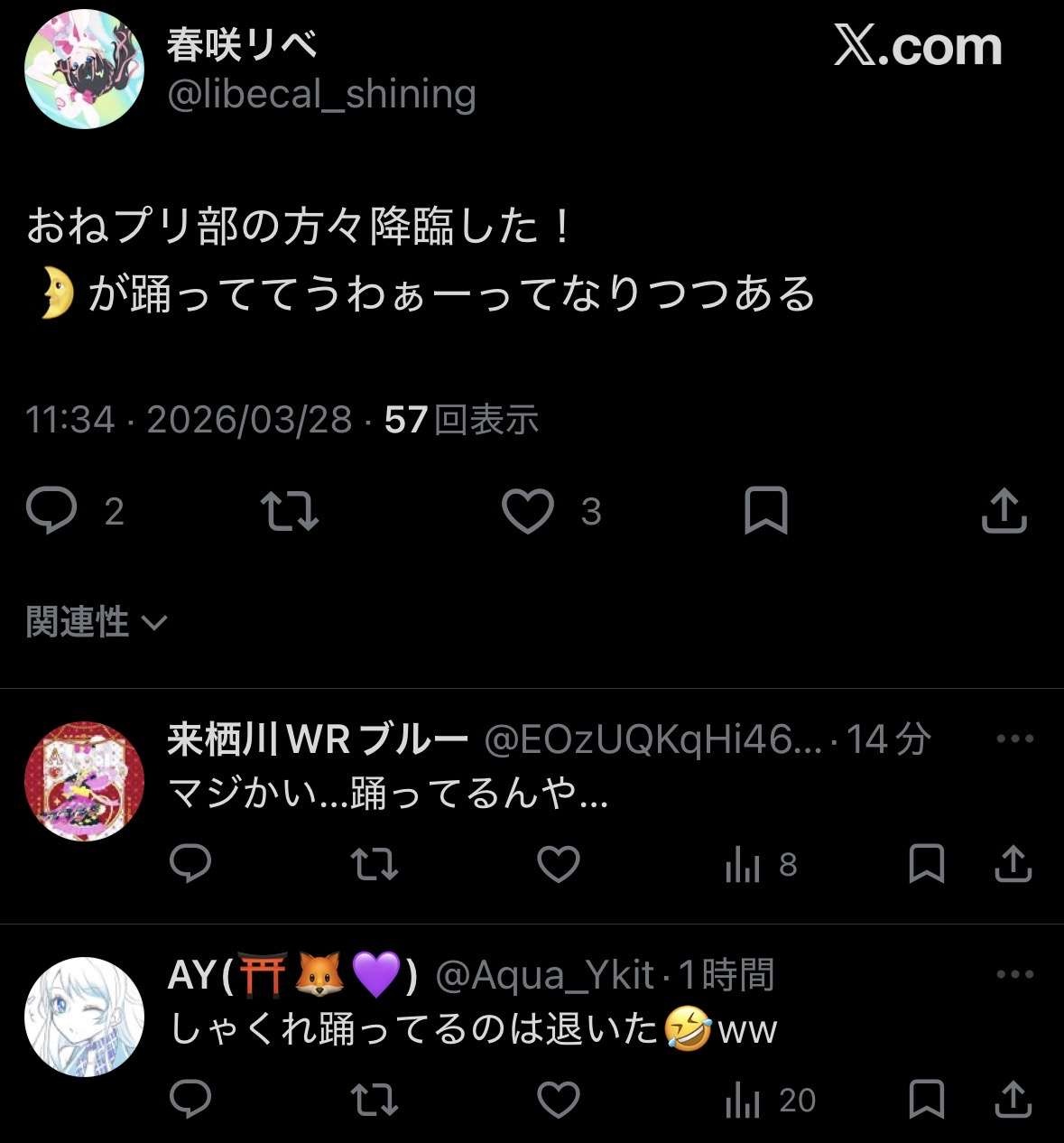Reply to 来栖川WRブルー's comment
1064x1143 pixels.
[190, 864]
